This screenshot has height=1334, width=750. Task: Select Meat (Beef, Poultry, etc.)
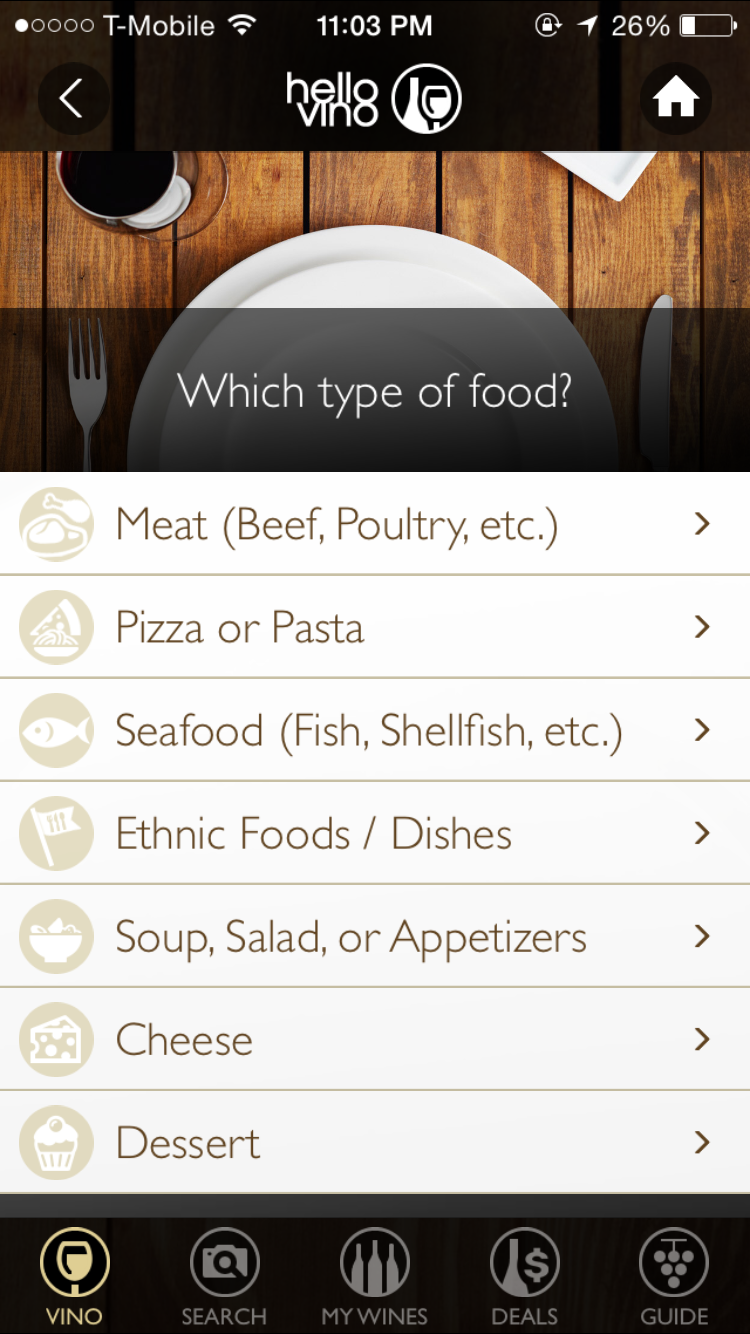tap(375, 524)
